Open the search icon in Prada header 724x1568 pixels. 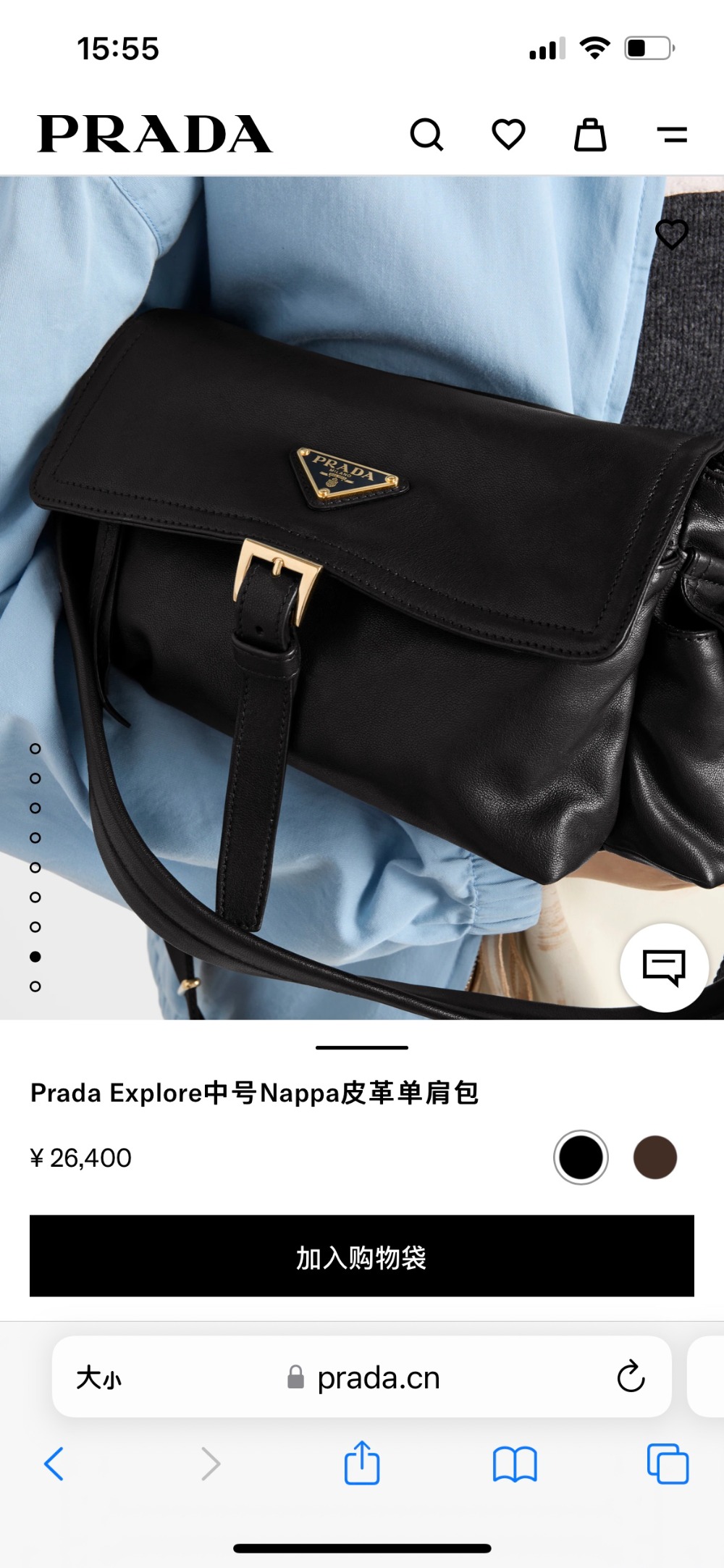tap(426, 135)
